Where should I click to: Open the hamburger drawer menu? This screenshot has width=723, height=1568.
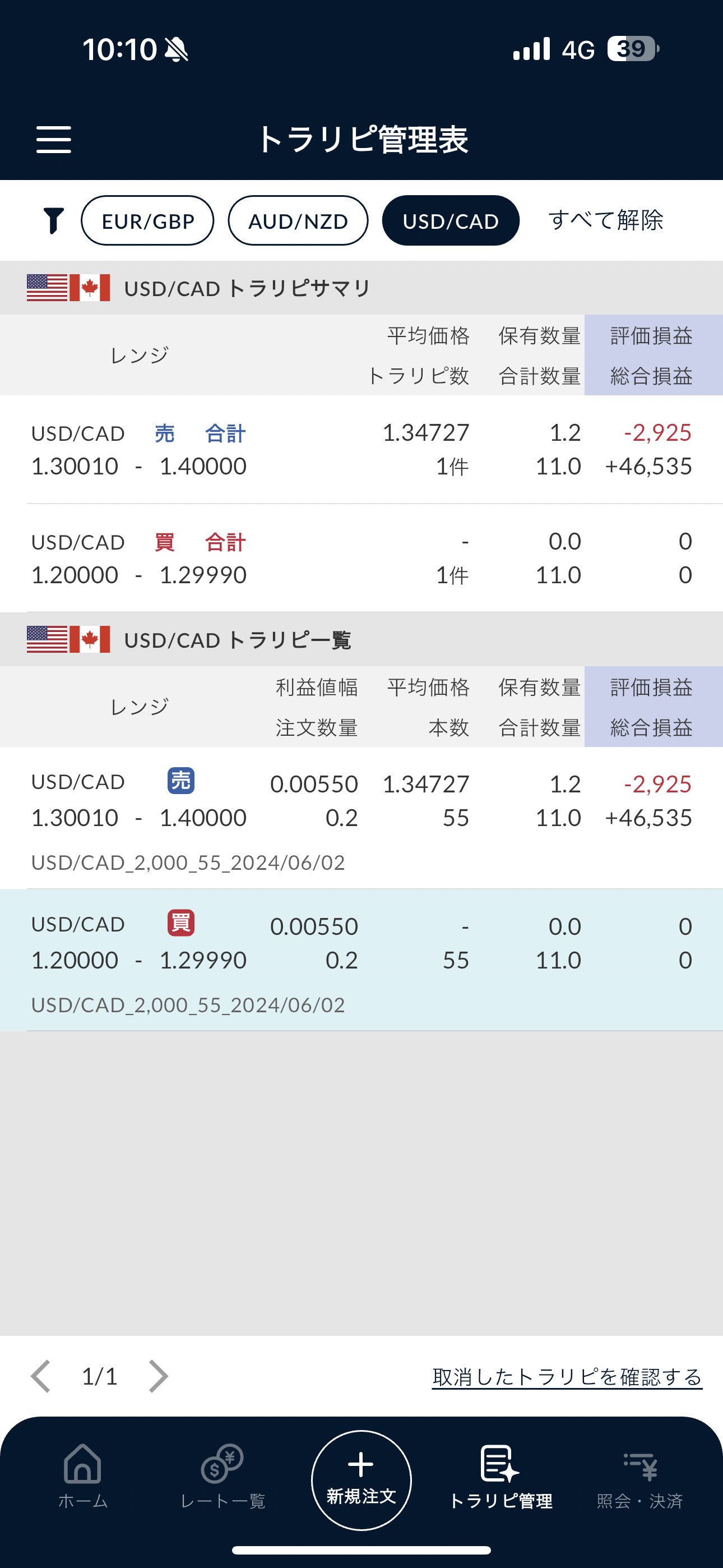54,140
